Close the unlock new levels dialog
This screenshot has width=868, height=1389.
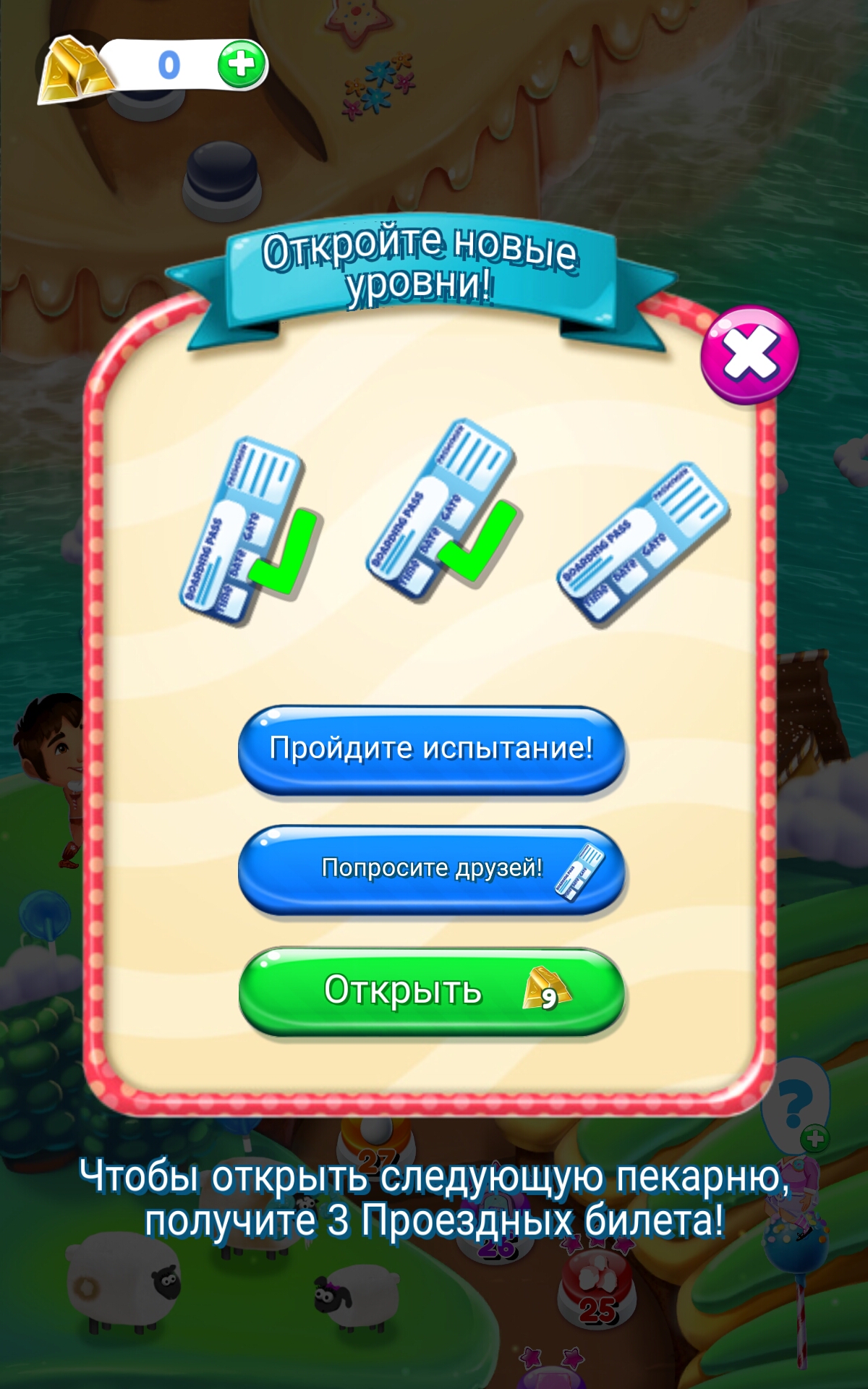[750, 354]
